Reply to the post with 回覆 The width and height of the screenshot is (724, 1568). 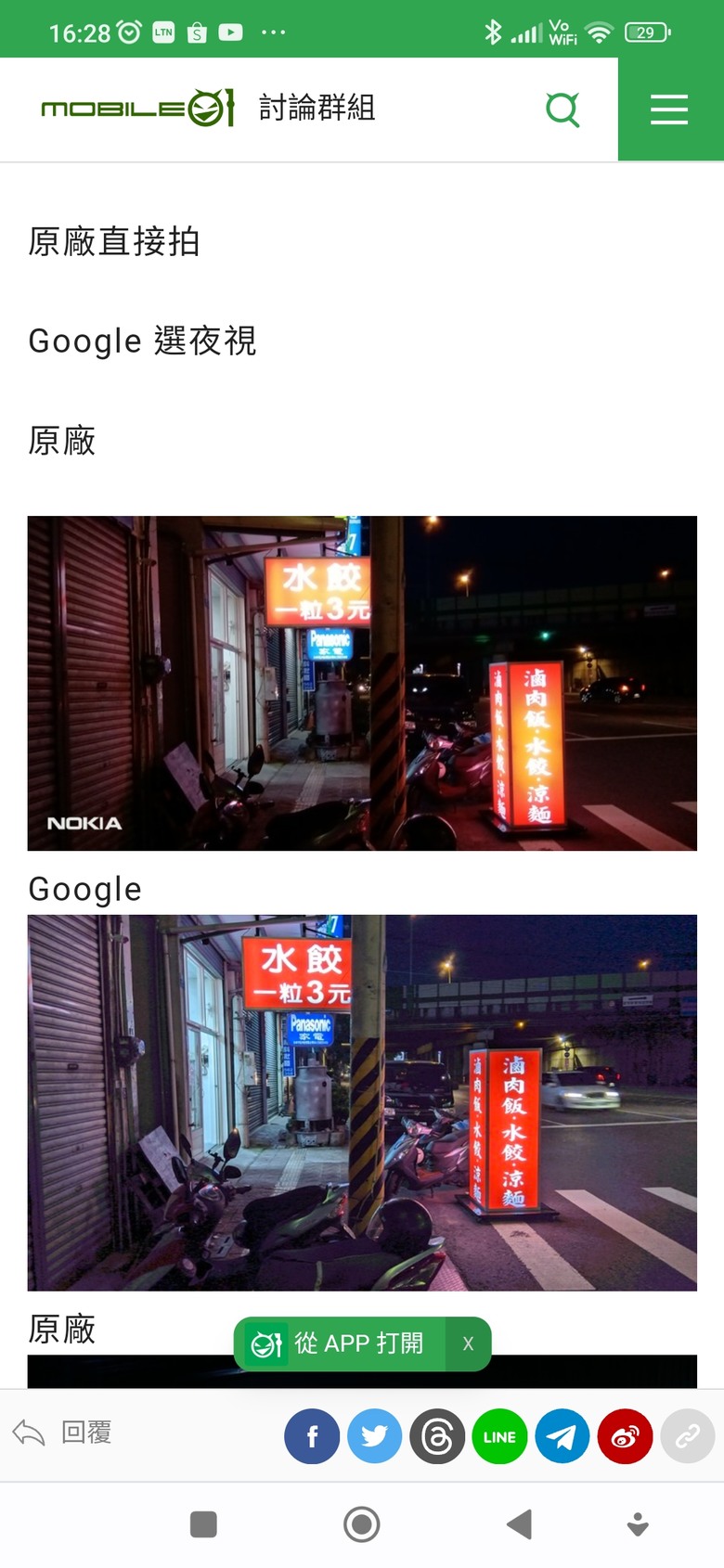coord(63,1433)
